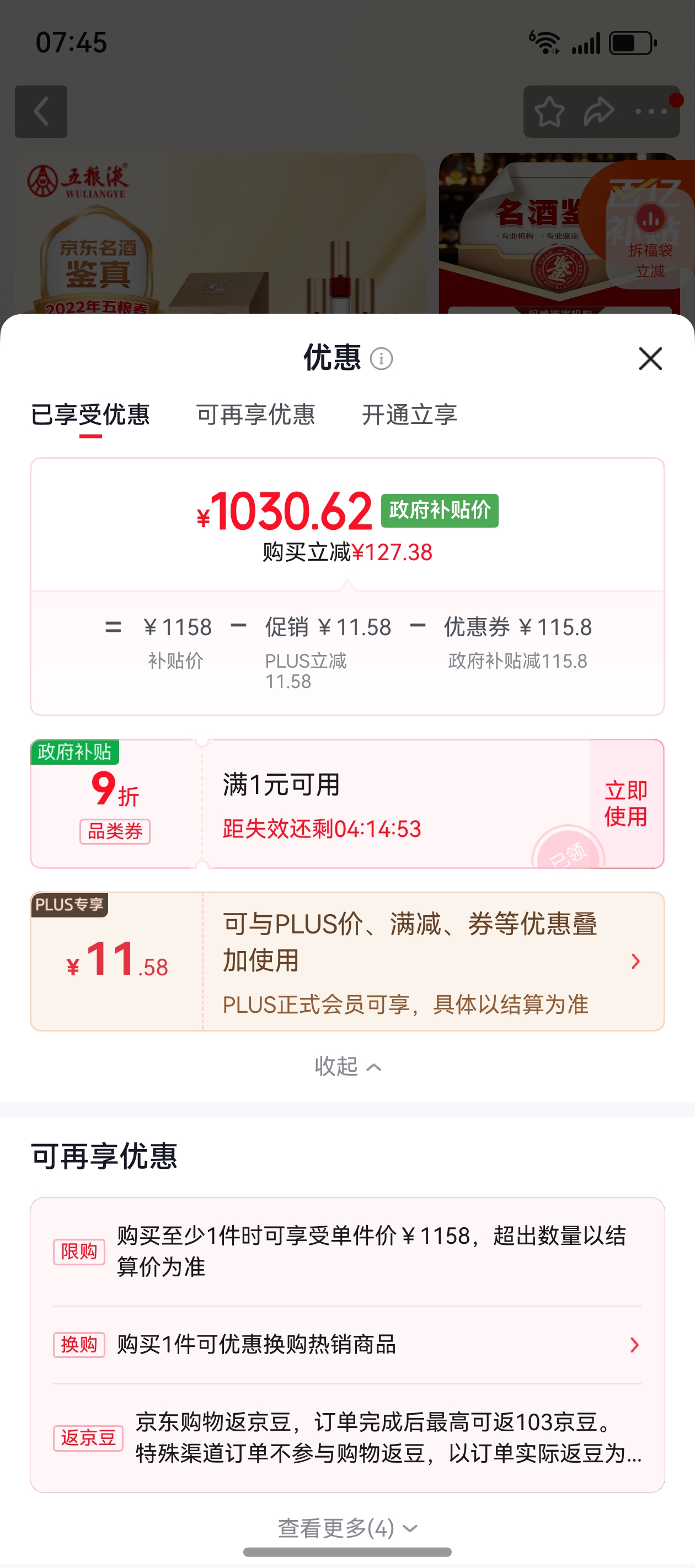This screenshot has height=1568, width=695.
Task: Collapse the details with 收起
Action: tap(346, 1066)
